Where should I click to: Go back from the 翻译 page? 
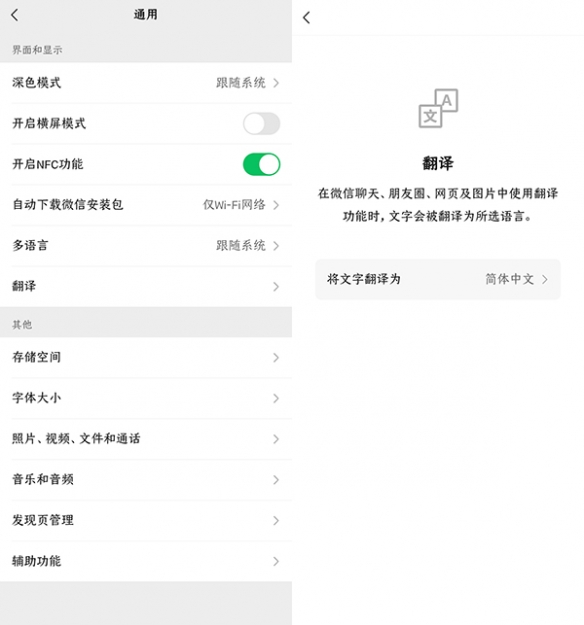[x=307, y=18]
